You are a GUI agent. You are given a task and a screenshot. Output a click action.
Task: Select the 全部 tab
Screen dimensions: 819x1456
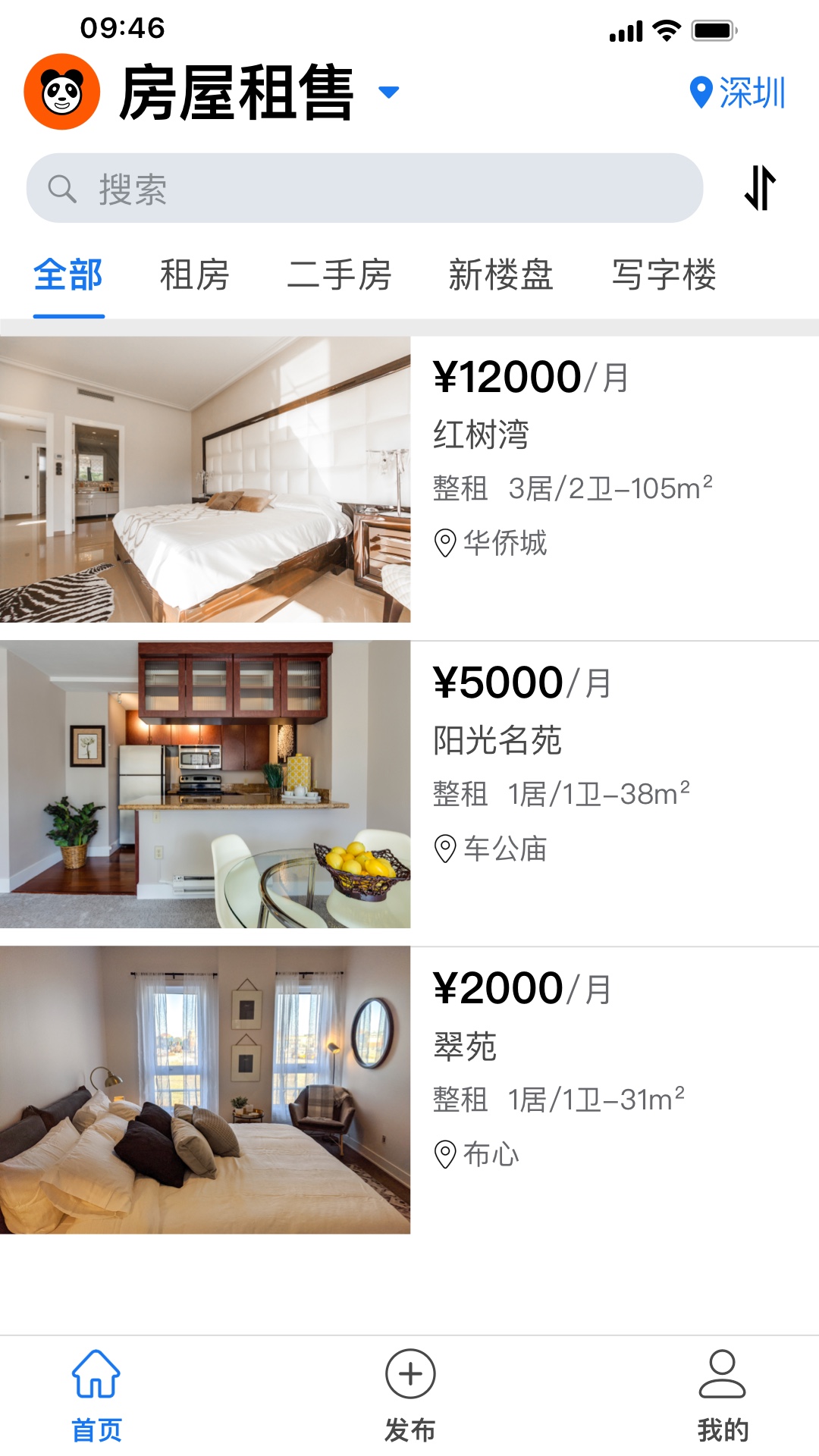click(x=68, y=275)
